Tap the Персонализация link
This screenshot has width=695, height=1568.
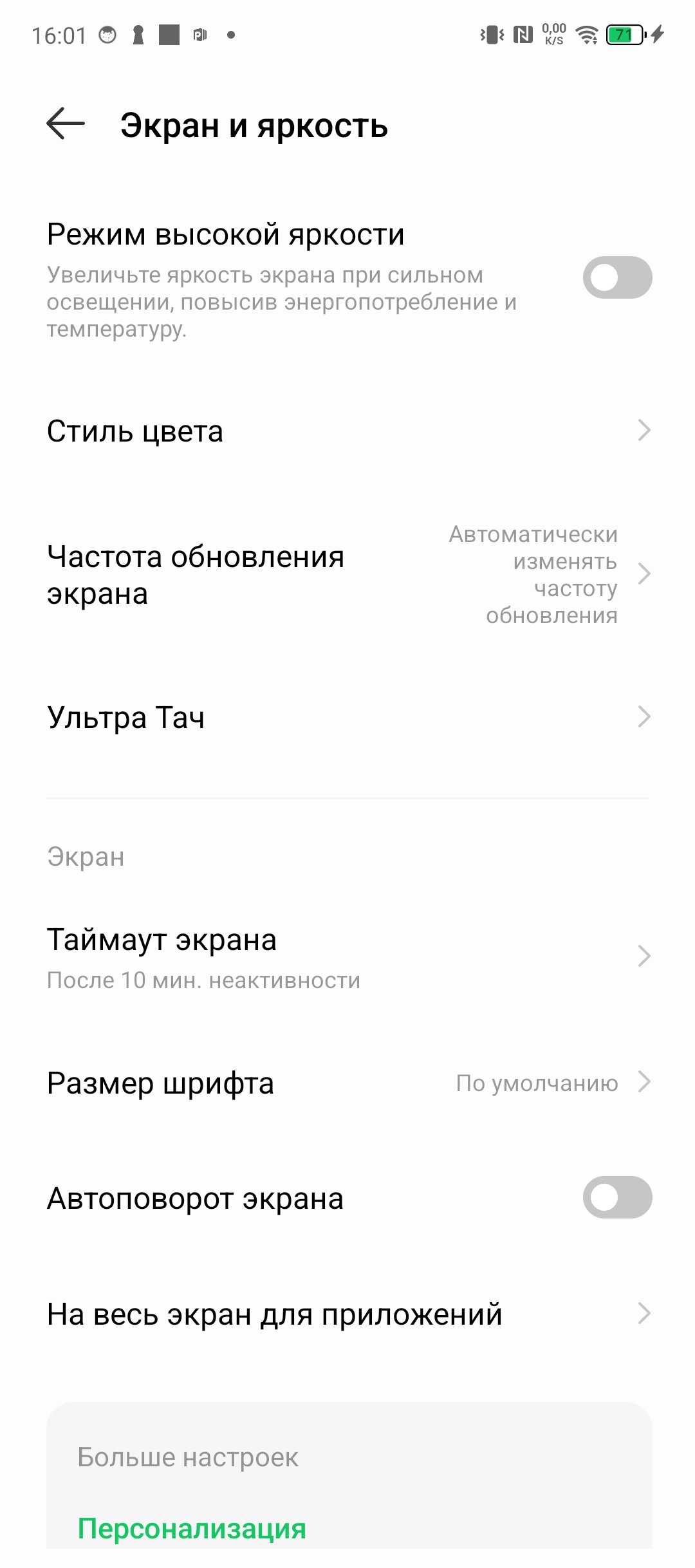click(x=192, y=1528)
